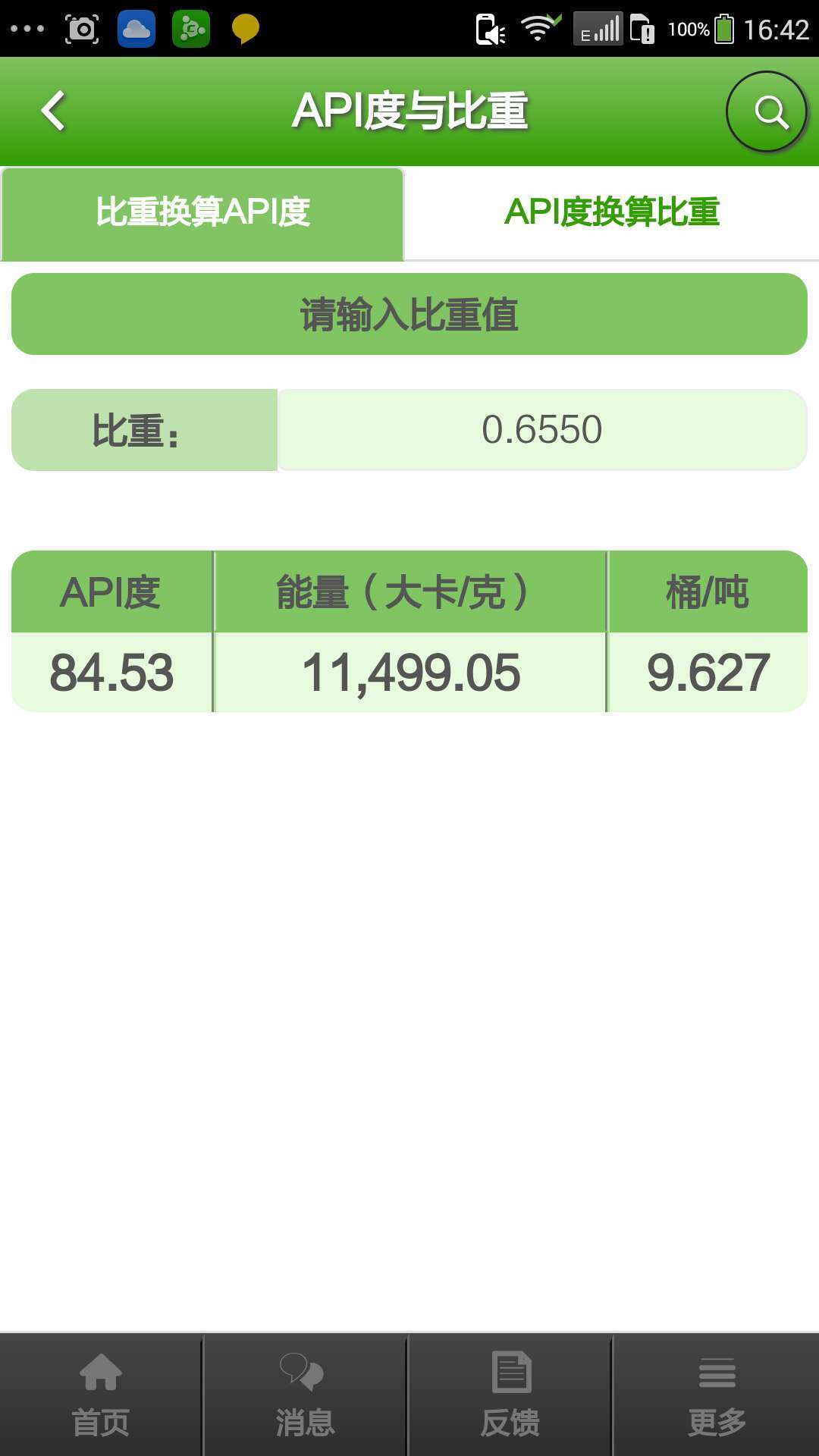Open the 消息 messages tab
Viewport: 819px width, 1456px height.
[x=305, y=1396]
